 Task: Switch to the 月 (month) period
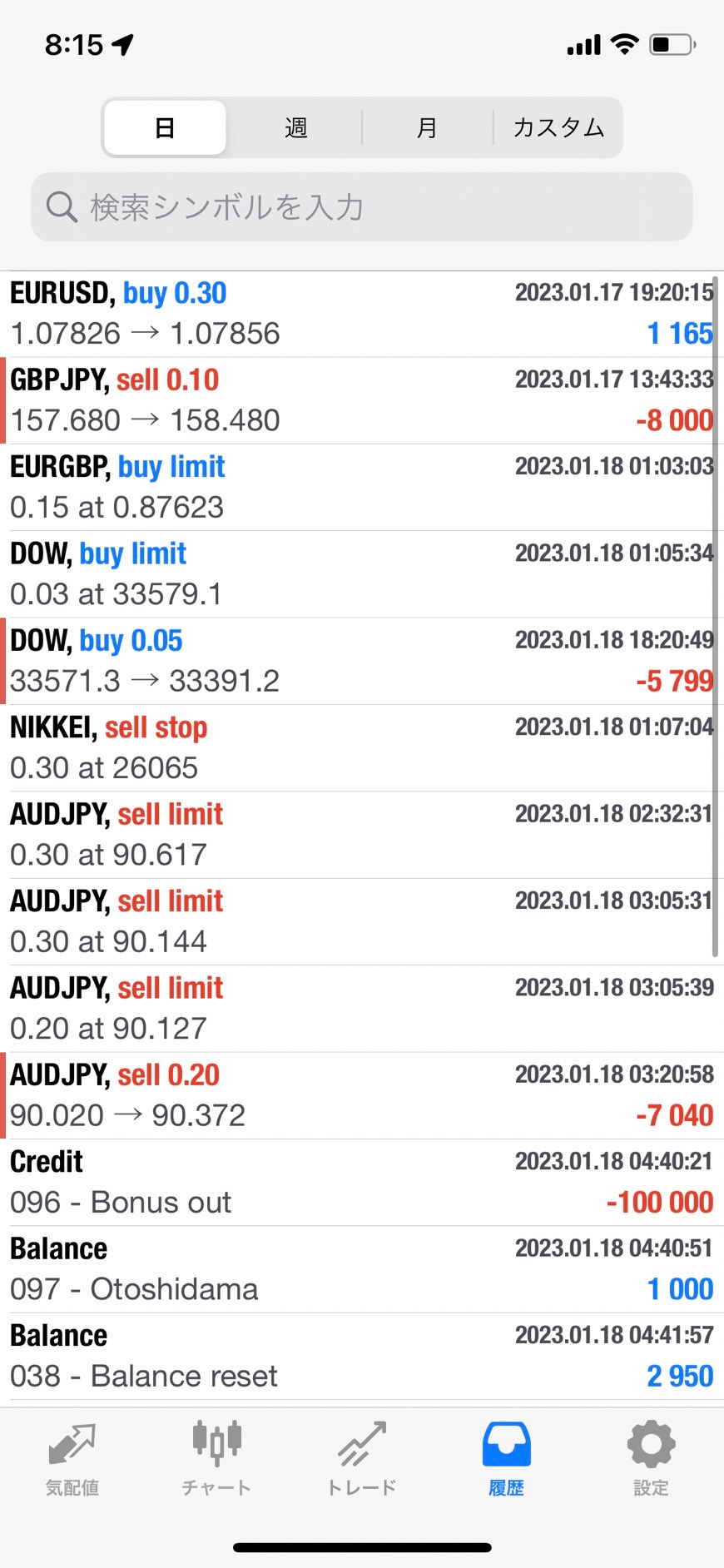(427, 128)
